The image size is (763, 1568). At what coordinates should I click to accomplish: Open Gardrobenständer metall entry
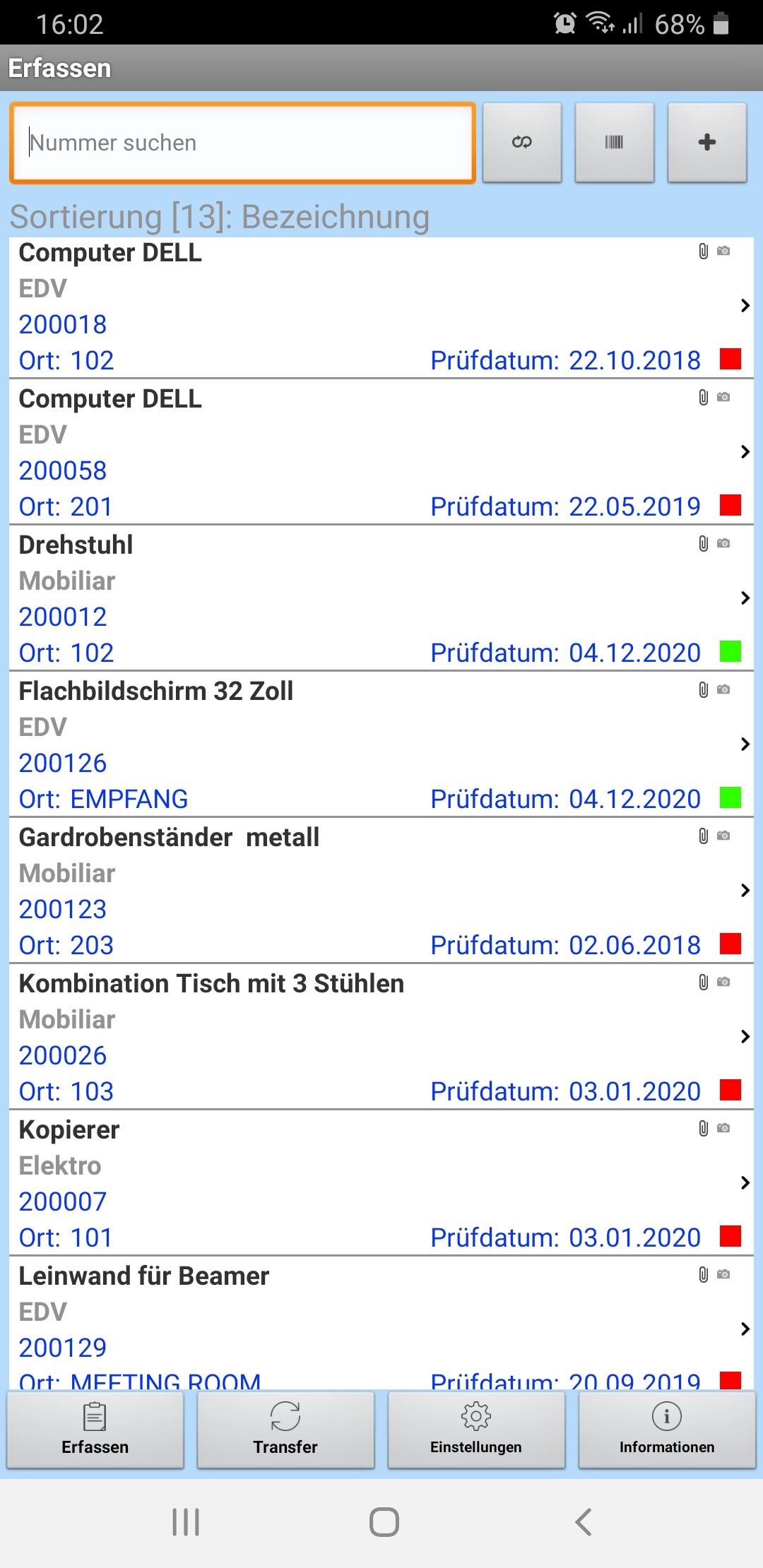tap(381, 891)
